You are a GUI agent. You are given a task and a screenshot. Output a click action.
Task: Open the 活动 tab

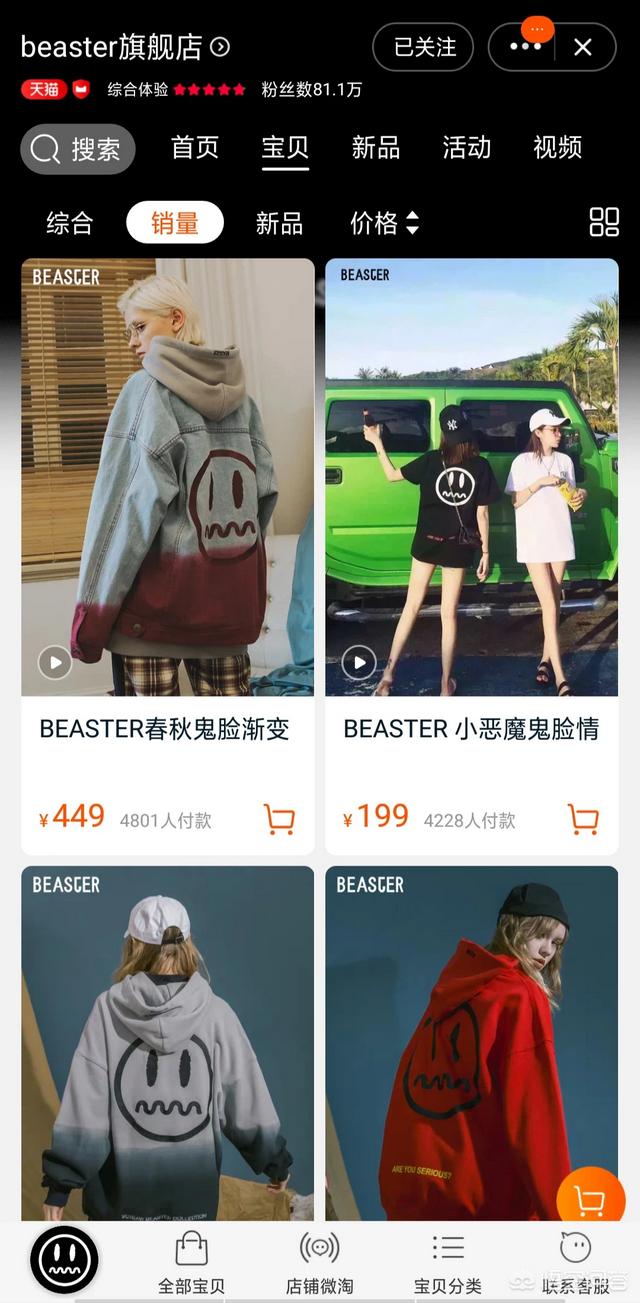(x=467, y=148)
